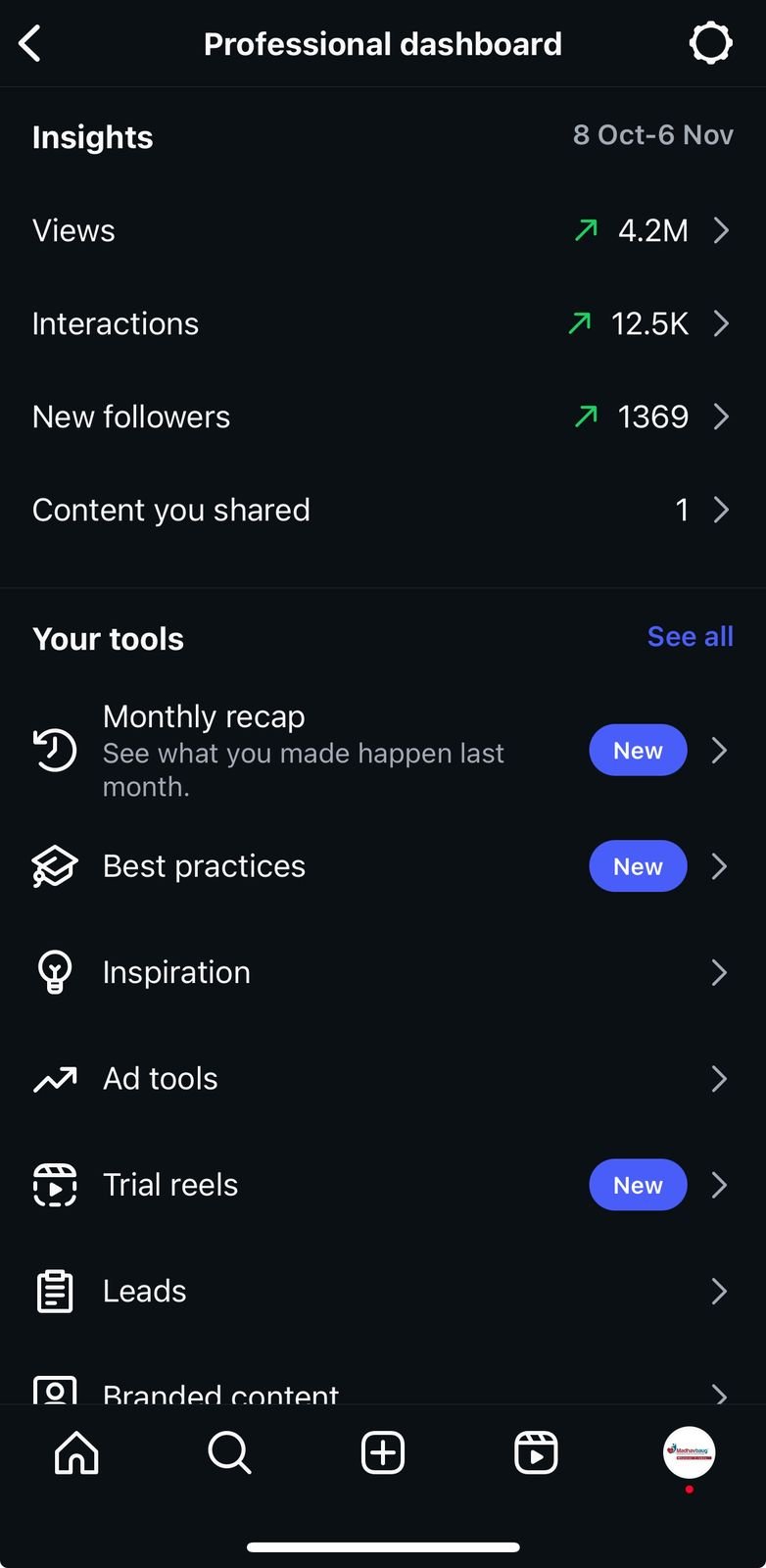This screenshot has height=1568, width=766.
Task: Open Inspiration tool
Action: tap(382, 973)
